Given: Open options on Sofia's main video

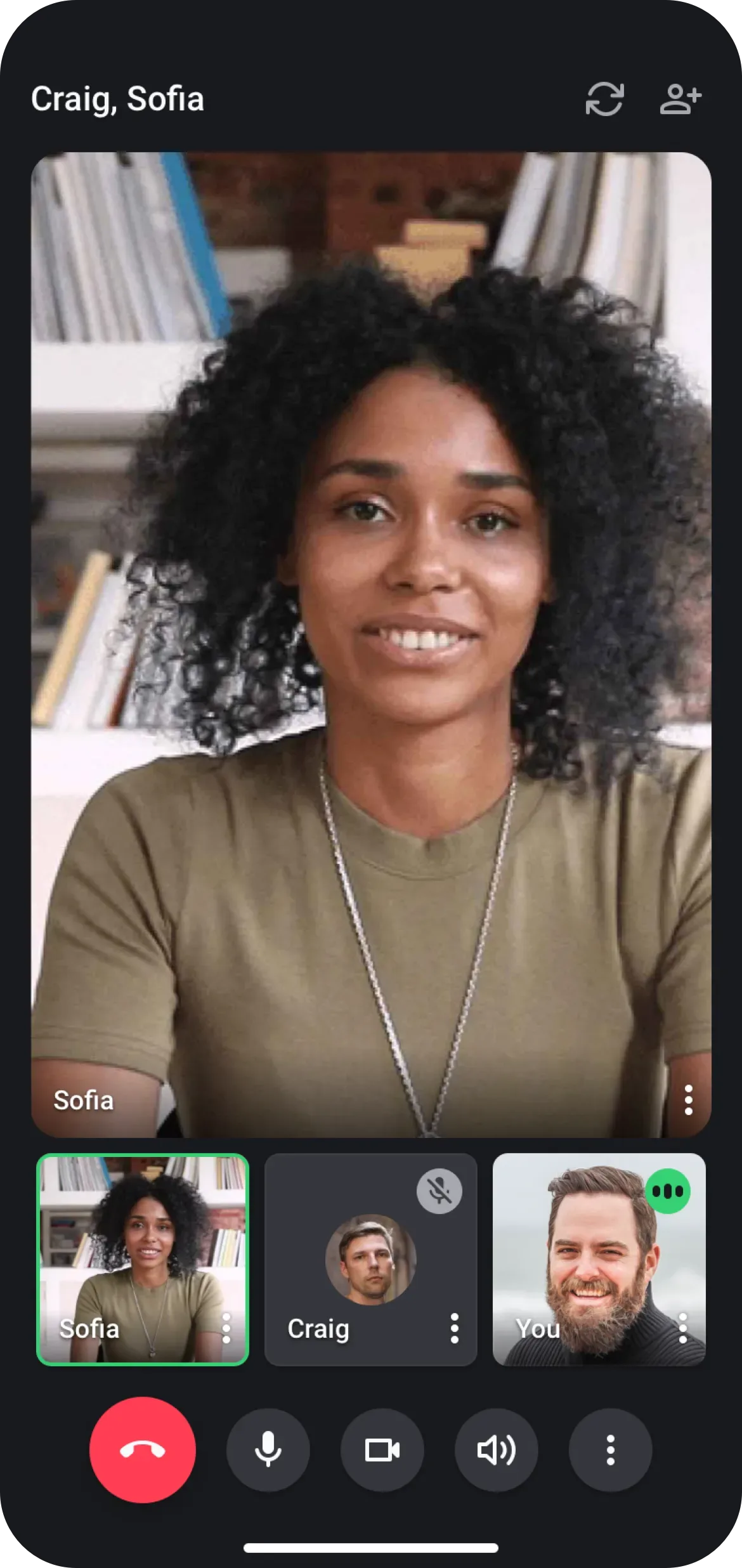Looking at the screenshot, I should (688, 1100).
